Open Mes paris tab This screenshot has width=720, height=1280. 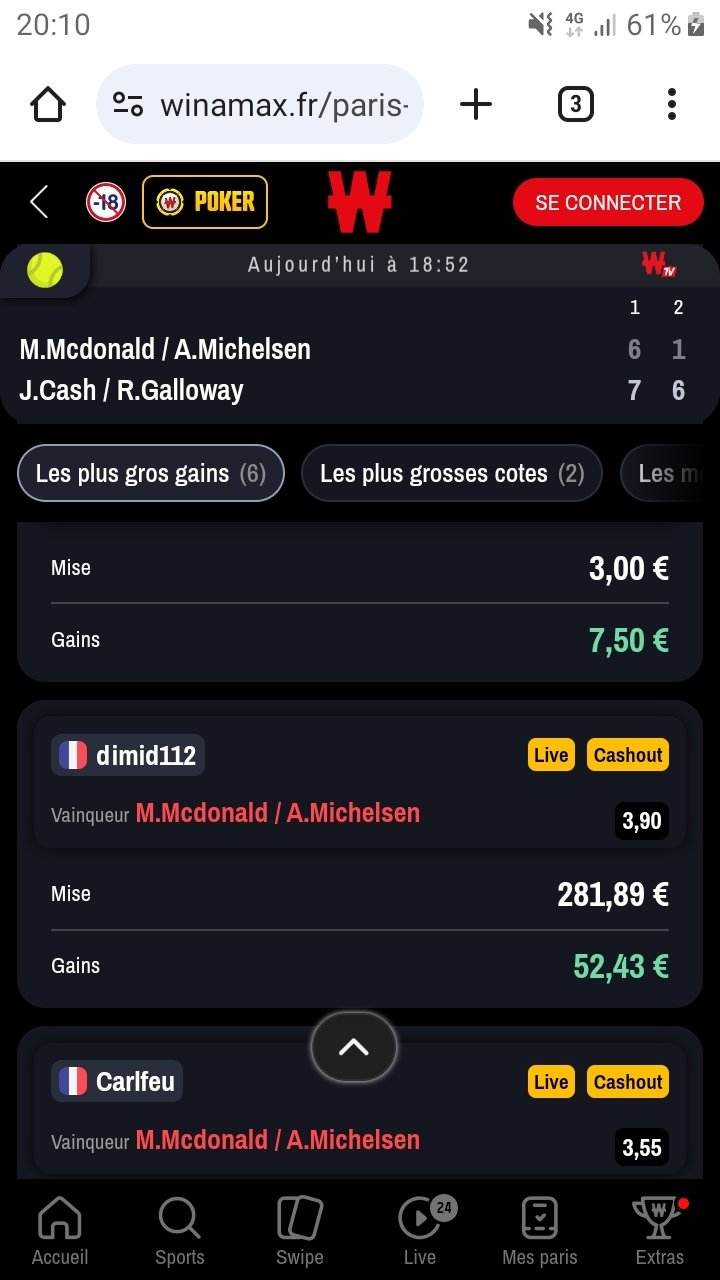pos(540,1231)
